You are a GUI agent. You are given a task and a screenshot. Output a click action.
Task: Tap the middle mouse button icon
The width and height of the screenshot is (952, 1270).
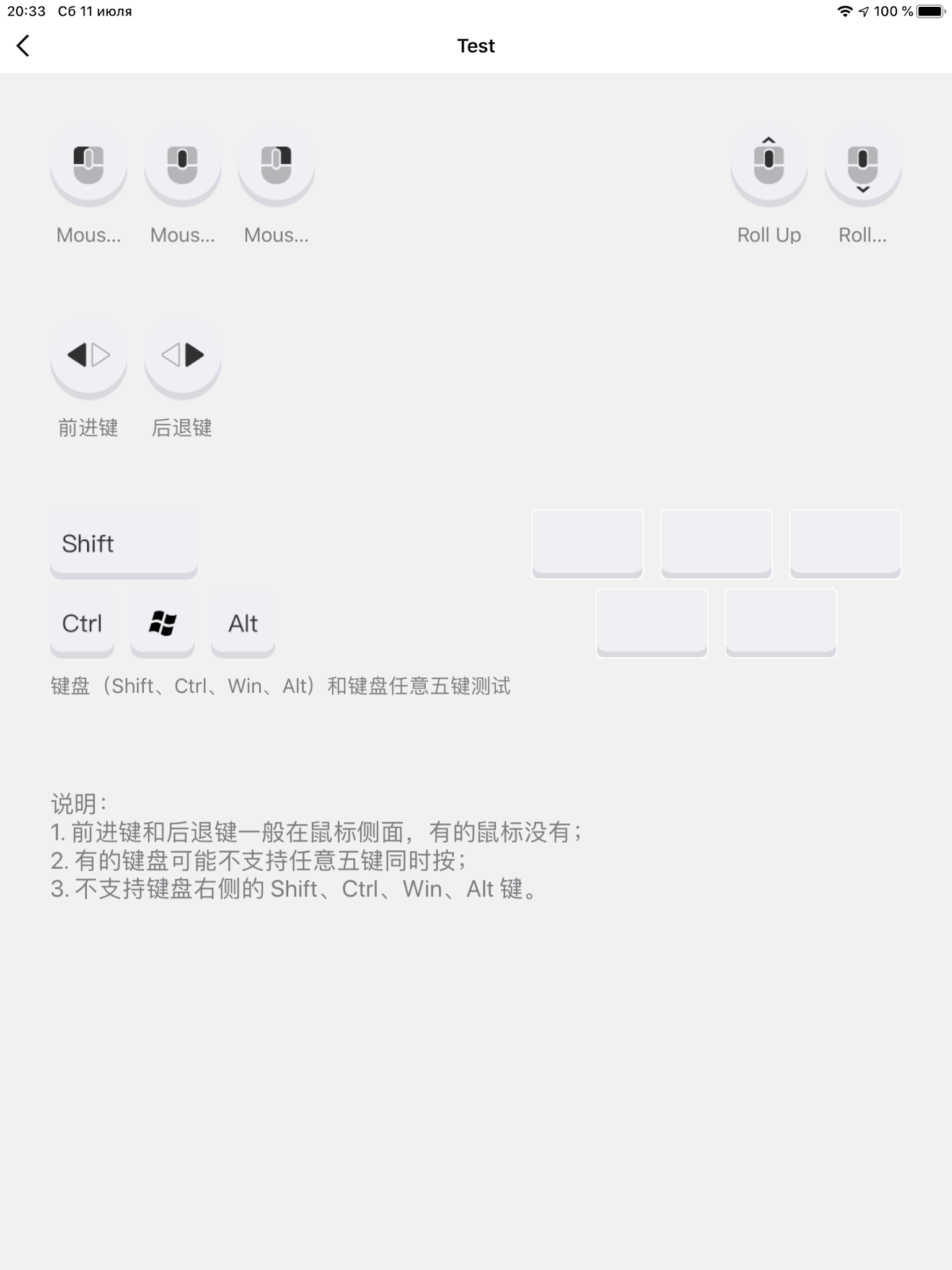182,165
